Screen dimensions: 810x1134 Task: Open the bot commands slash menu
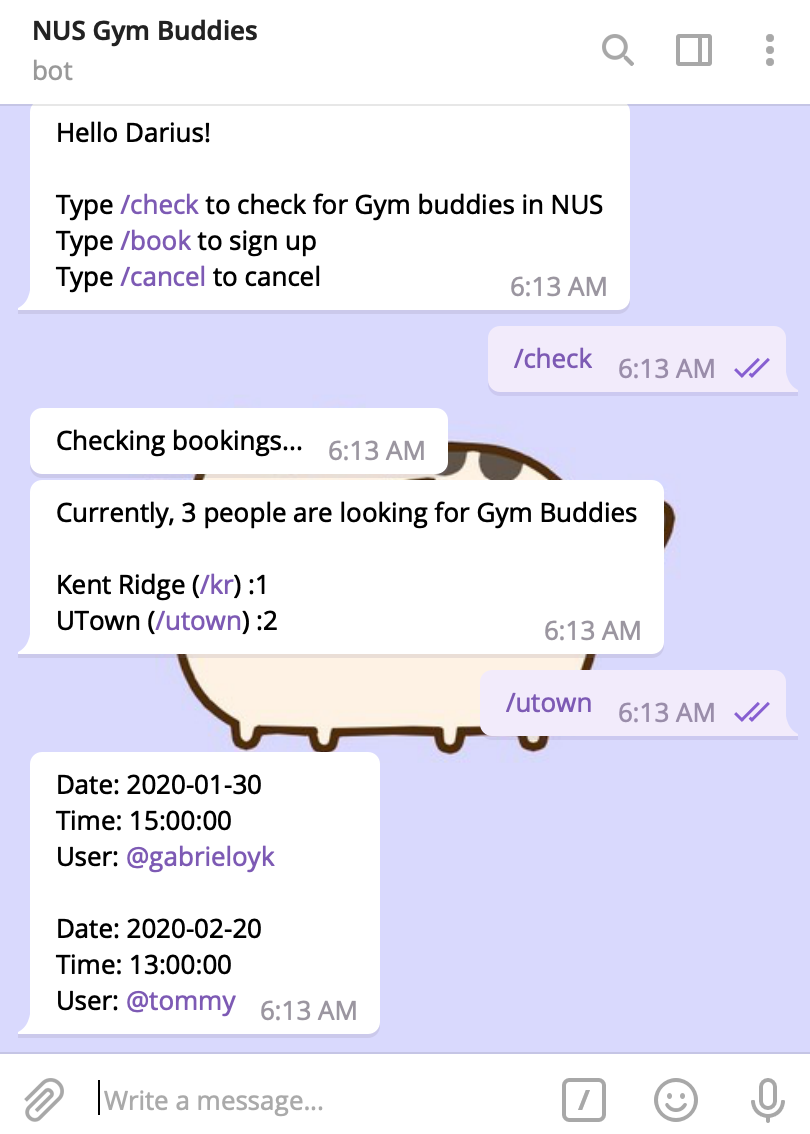[585, 1098]
